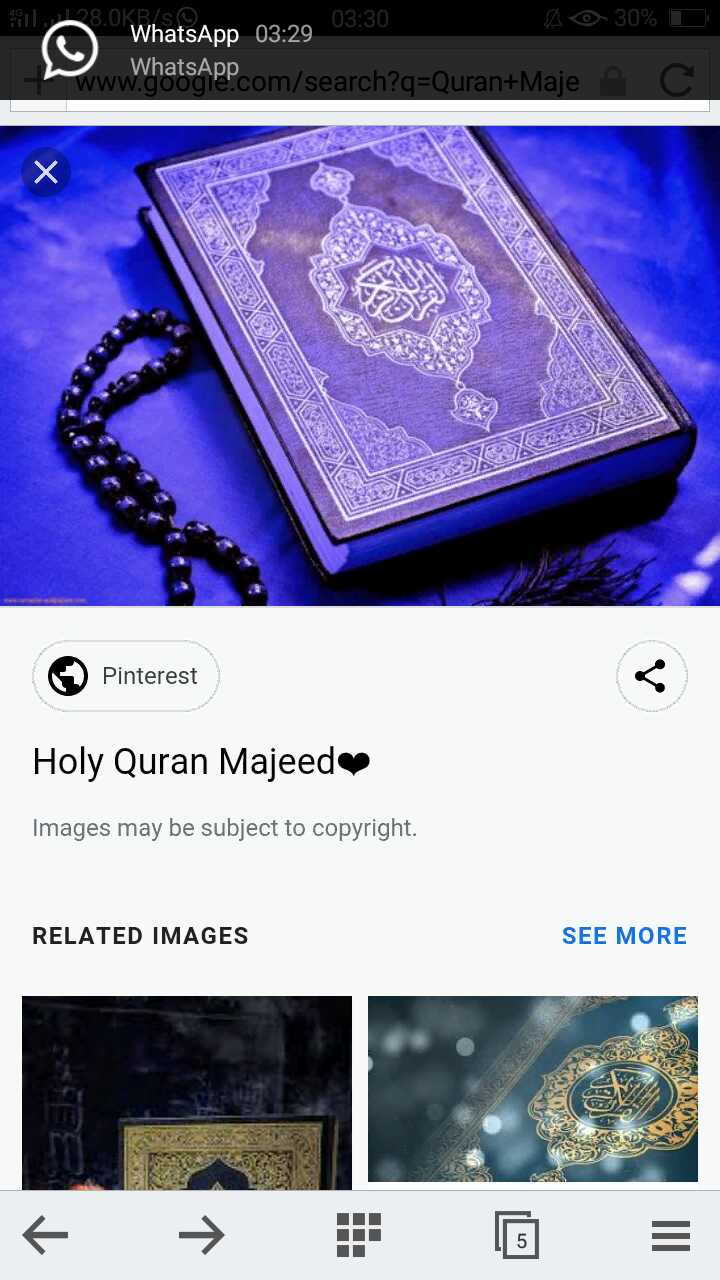Image resolution: width=720 pixels, height=1280 pixels.
Task: Open the main Holy Quran image
Action: [x=360, y=366]
